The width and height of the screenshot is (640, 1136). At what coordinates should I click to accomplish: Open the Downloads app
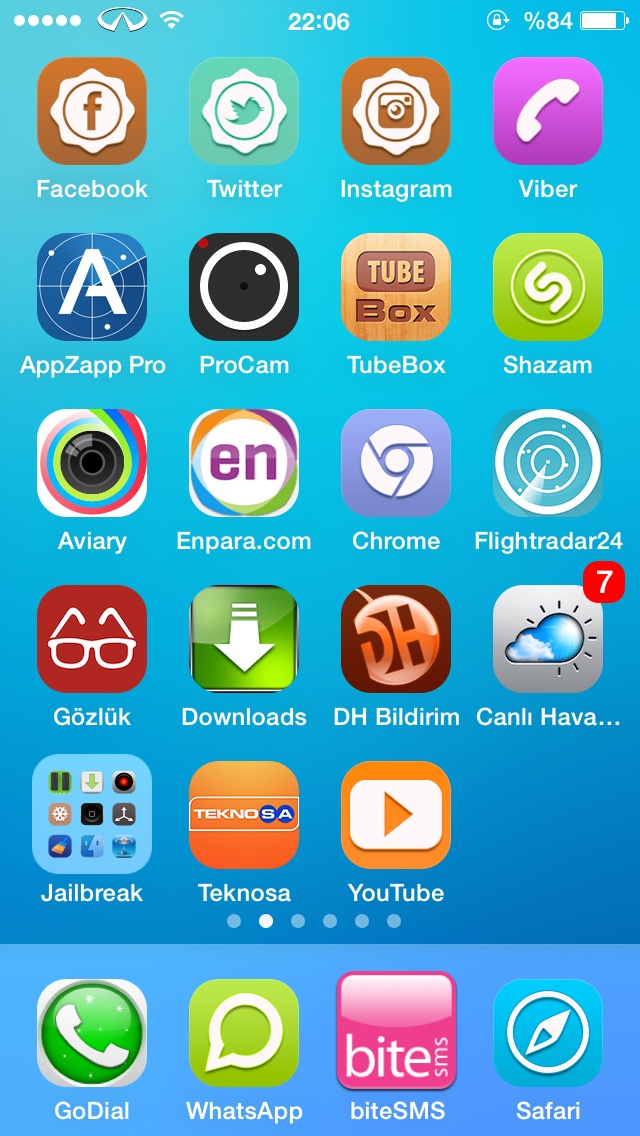click(244, 639)
